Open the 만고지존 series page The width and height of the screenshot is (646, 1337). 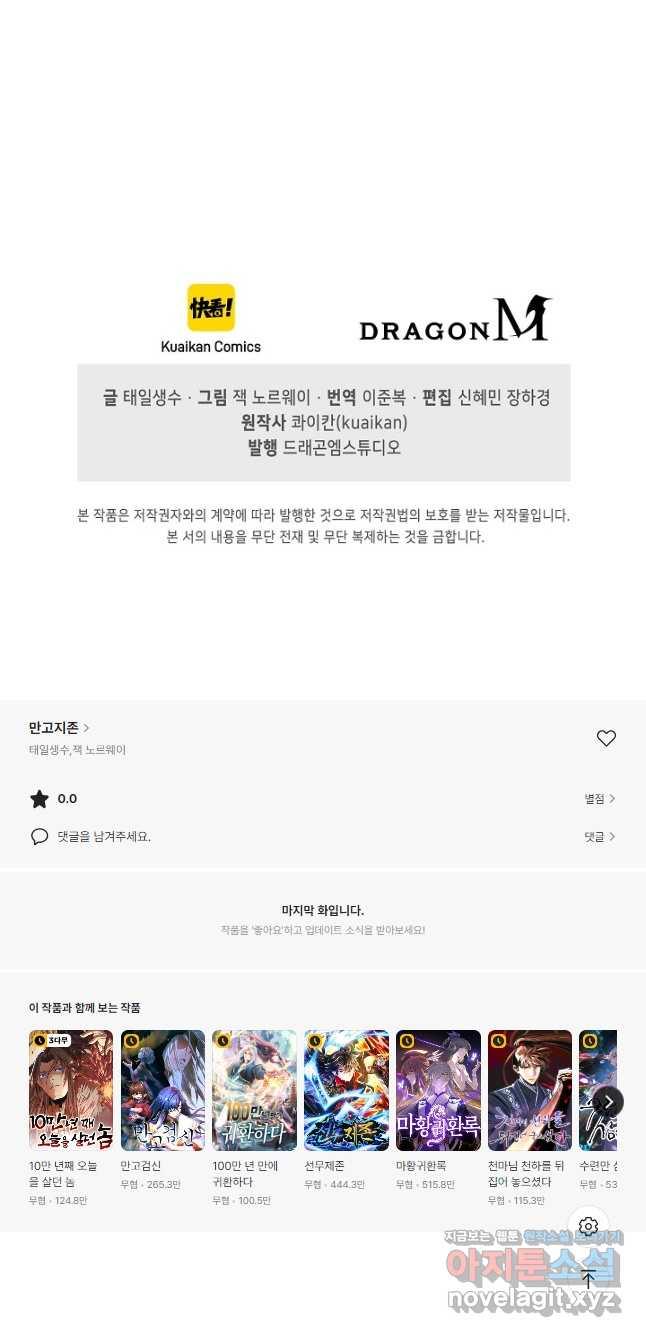tap(58, 728)
